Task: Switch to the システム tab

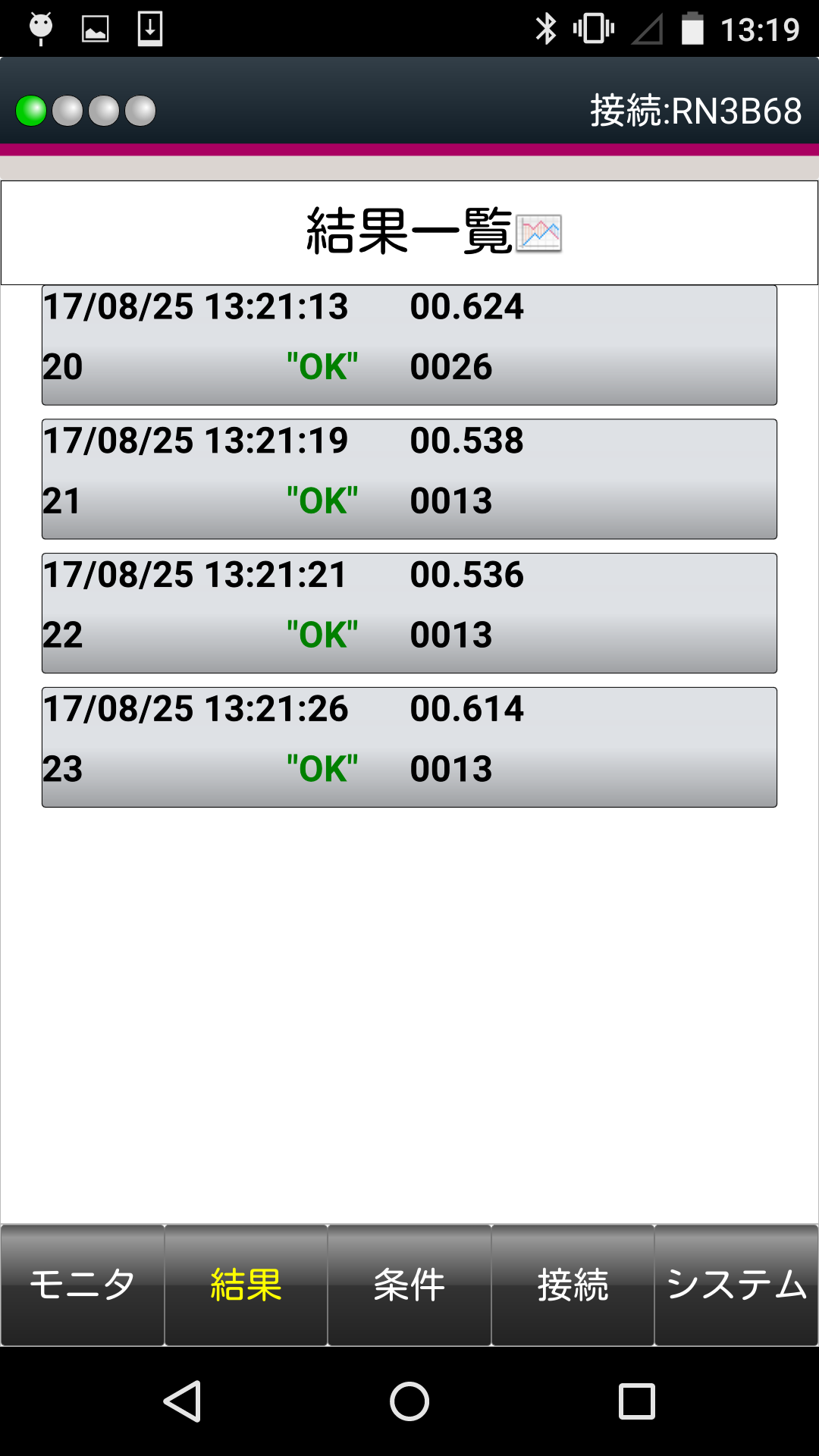Action: [x=736, y=1285]
